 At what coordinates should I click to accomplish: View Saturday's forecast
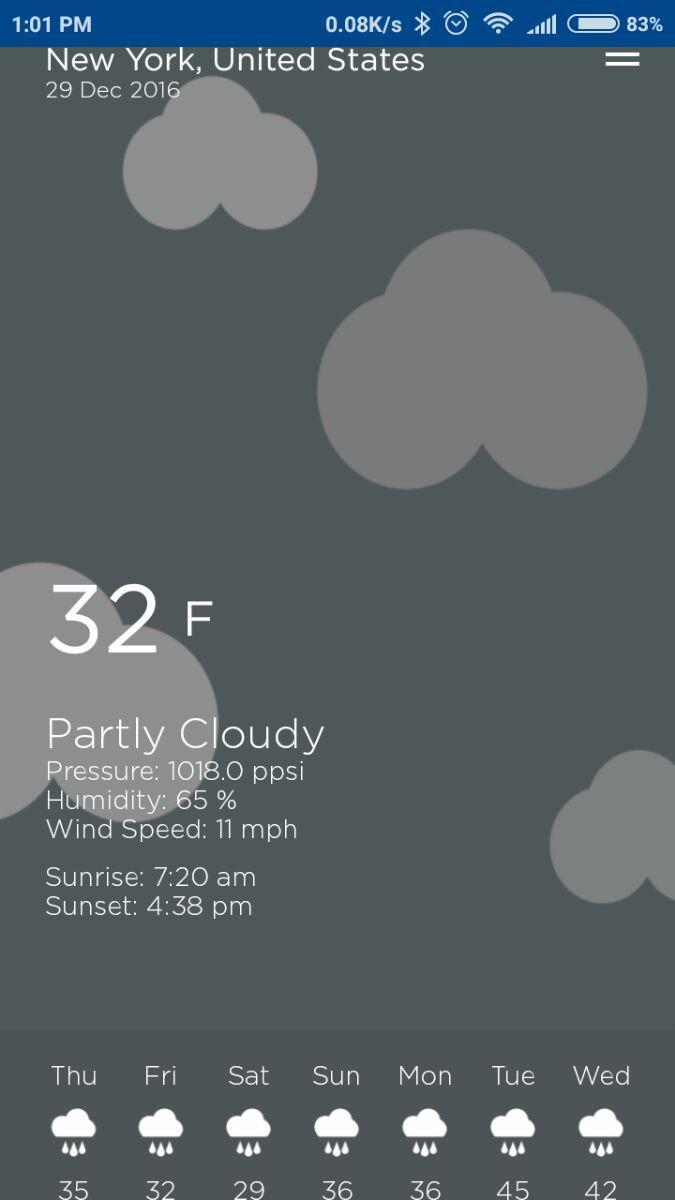click(x=248, y=1130)
